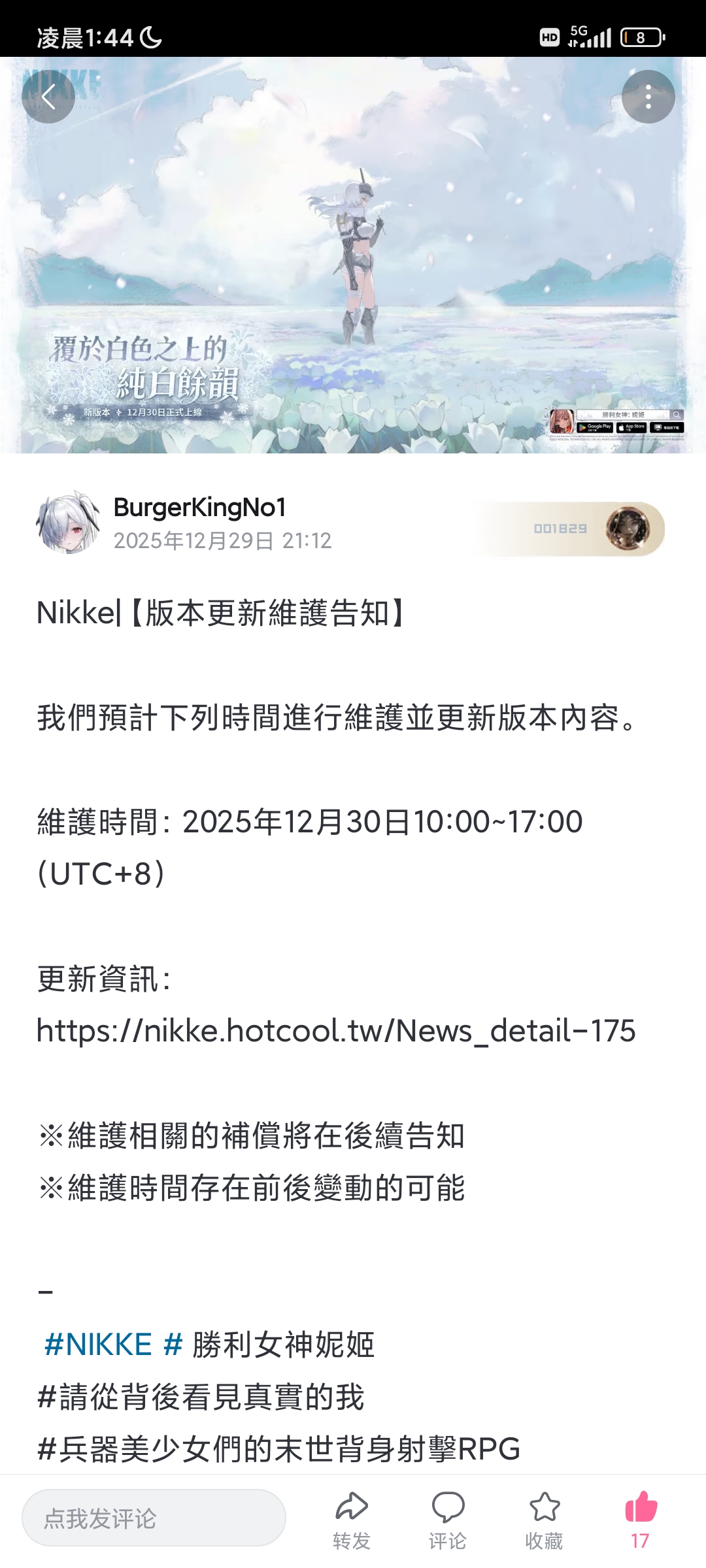Open BurgerKingNo1's profile avatar
706x1568 pixels.
coord(68,523)
